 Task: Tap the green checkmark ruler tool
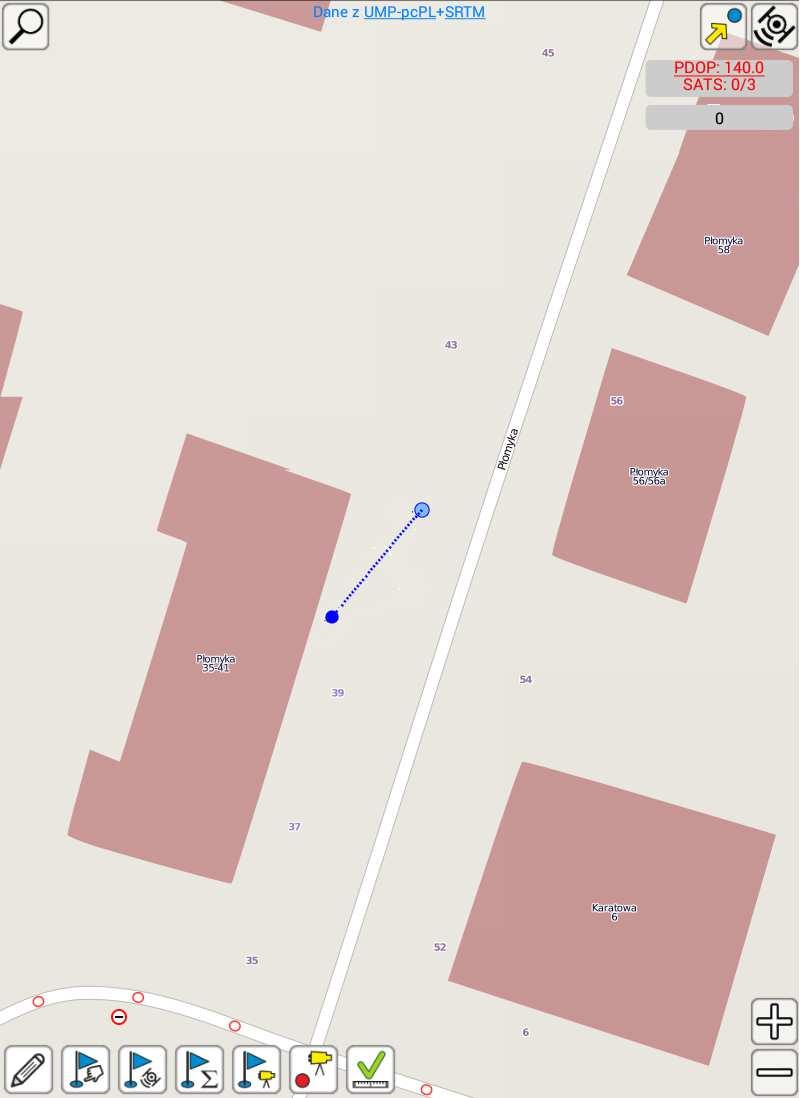tap(371, 1070)
